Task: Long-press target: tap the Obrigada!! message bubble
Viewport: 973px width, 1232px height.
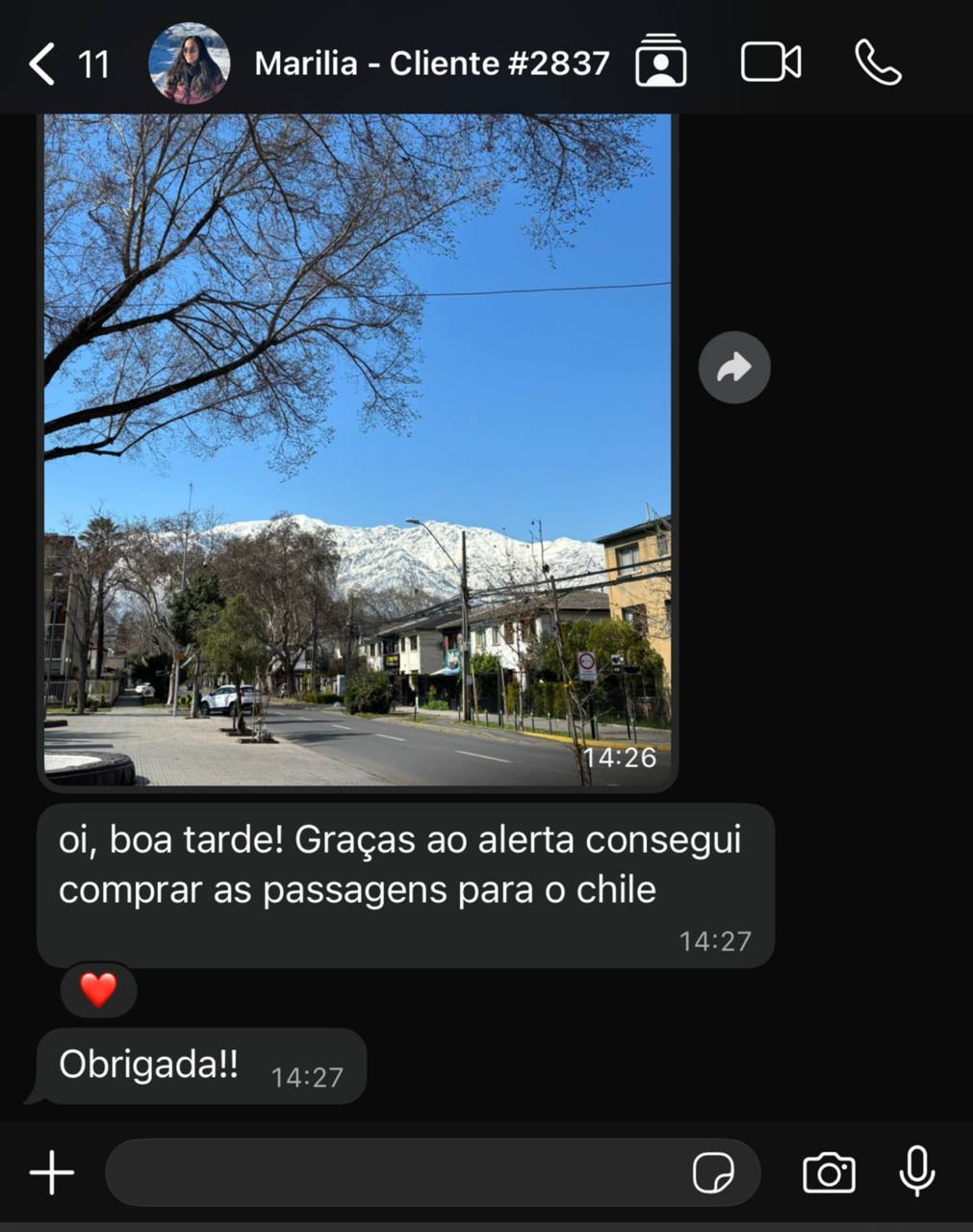Action: [x=149, y=1064]
